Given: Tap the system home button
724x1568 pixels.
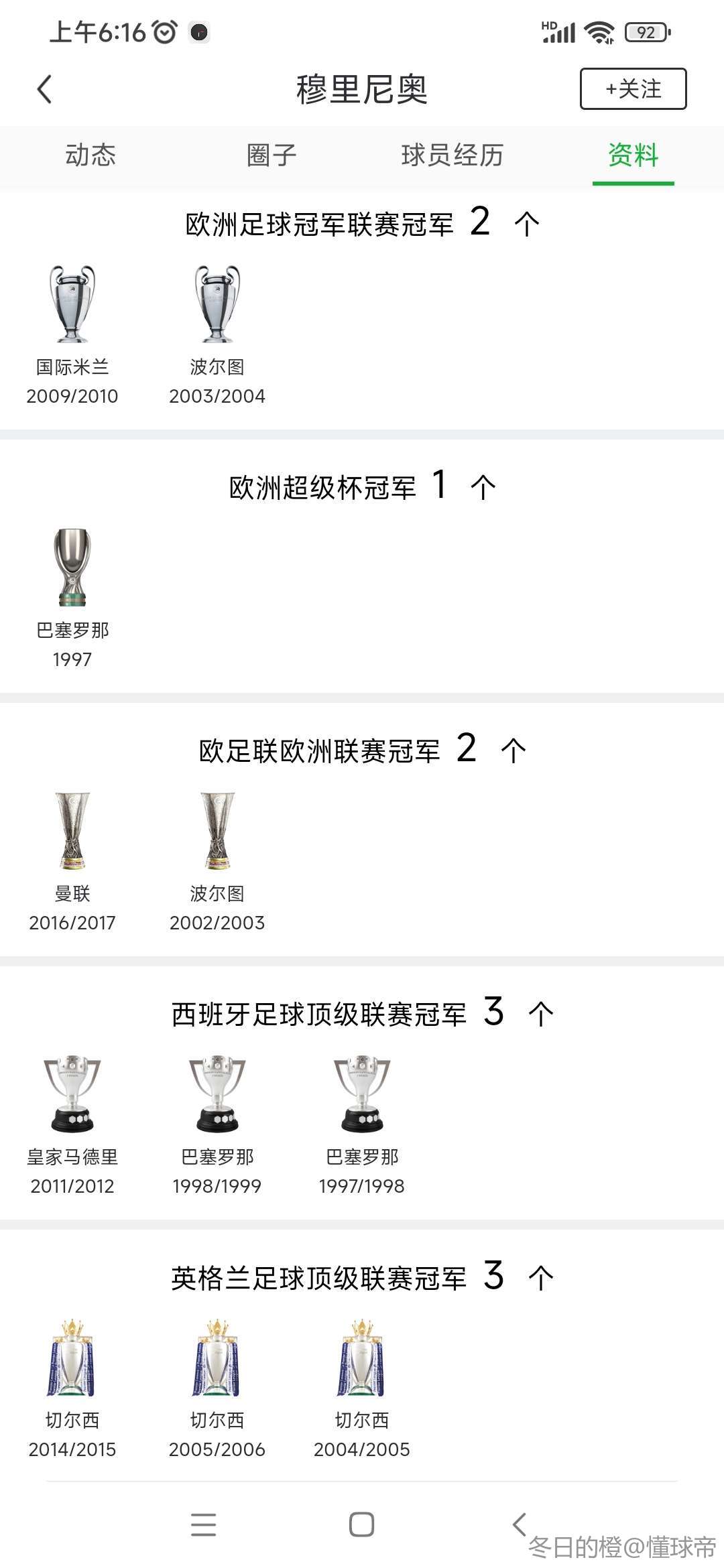Looking at the screenshot, I should pos(361,1524).
